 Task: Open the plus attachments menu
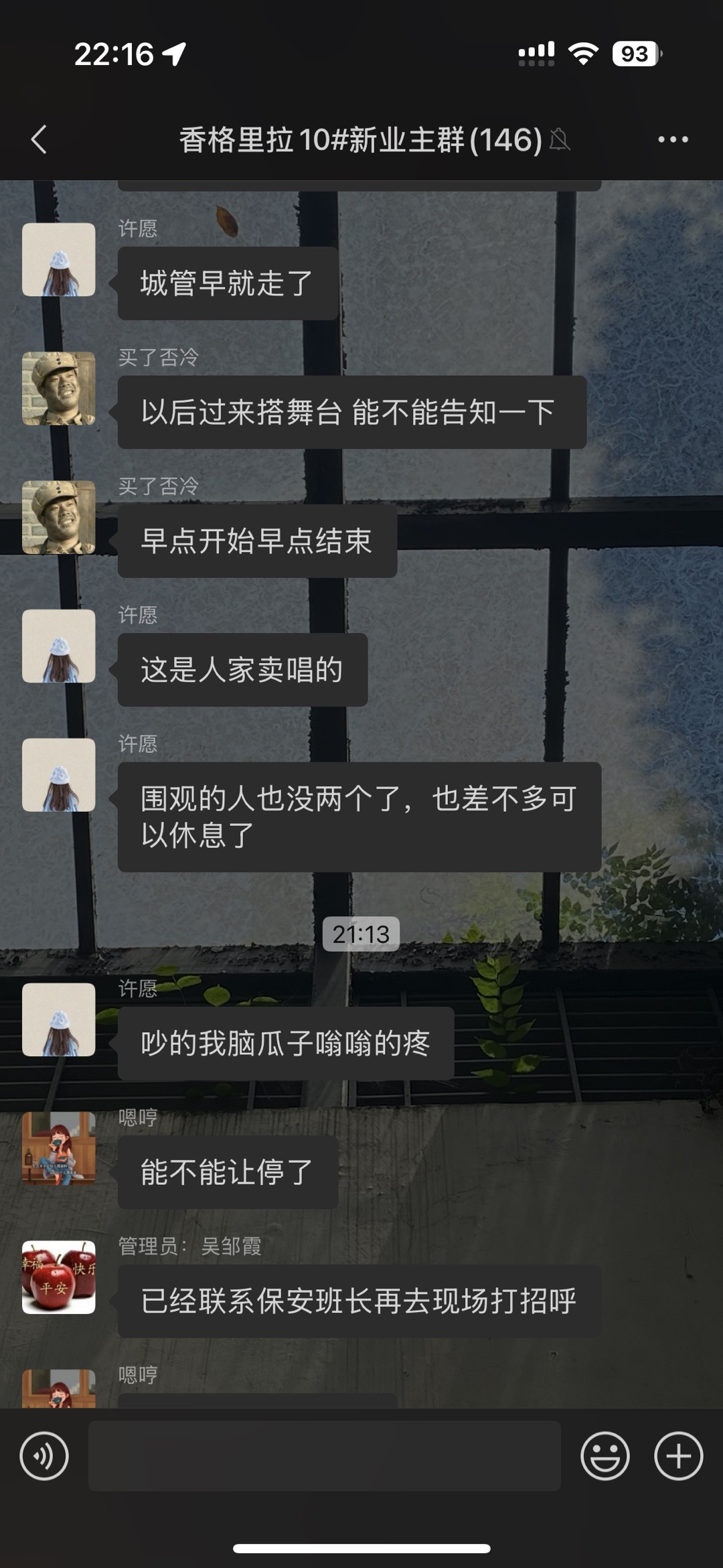coord(678,1455)
